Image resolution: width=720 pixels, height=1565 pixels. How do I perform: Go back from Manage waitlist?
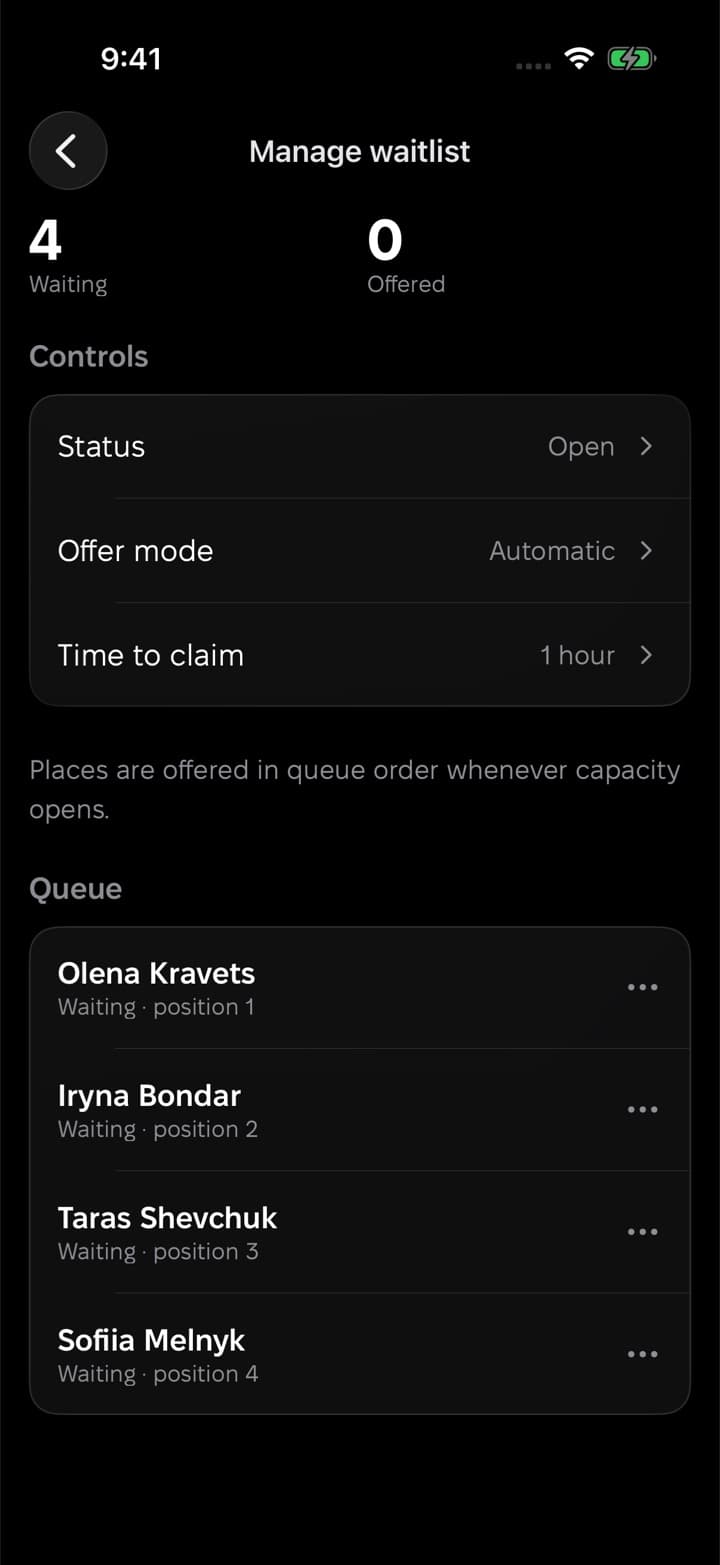[x=68, y=151]
